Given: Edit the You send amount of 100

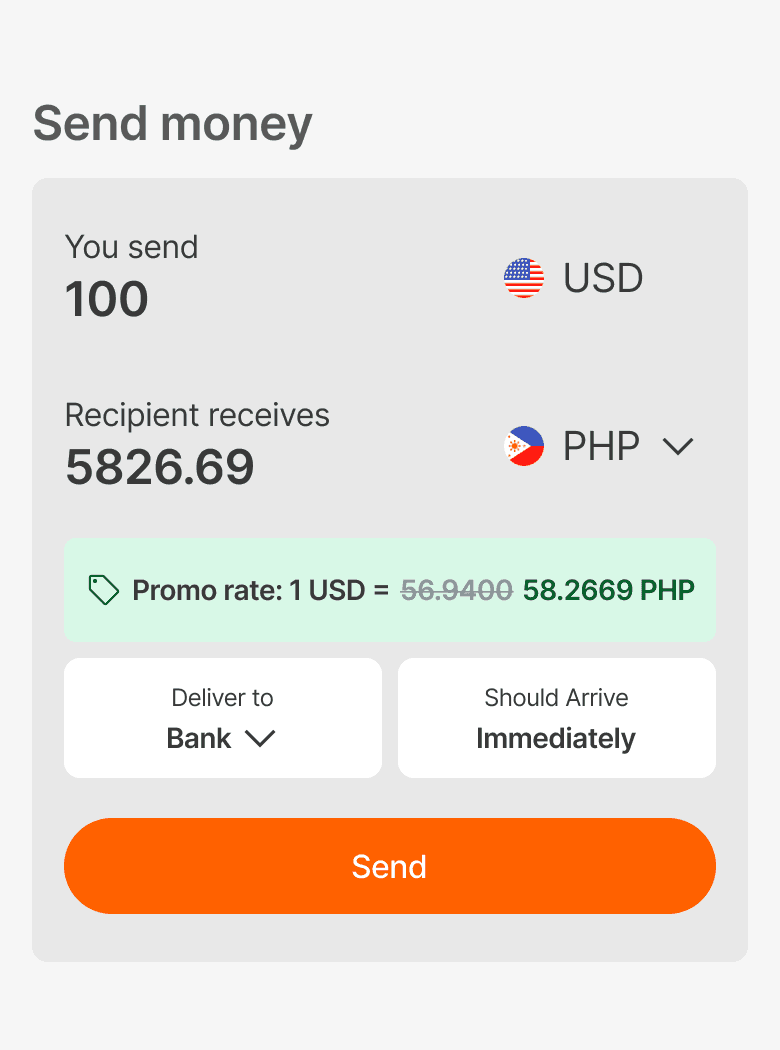Looking at the screenshot, I should (x=106, y=299).
